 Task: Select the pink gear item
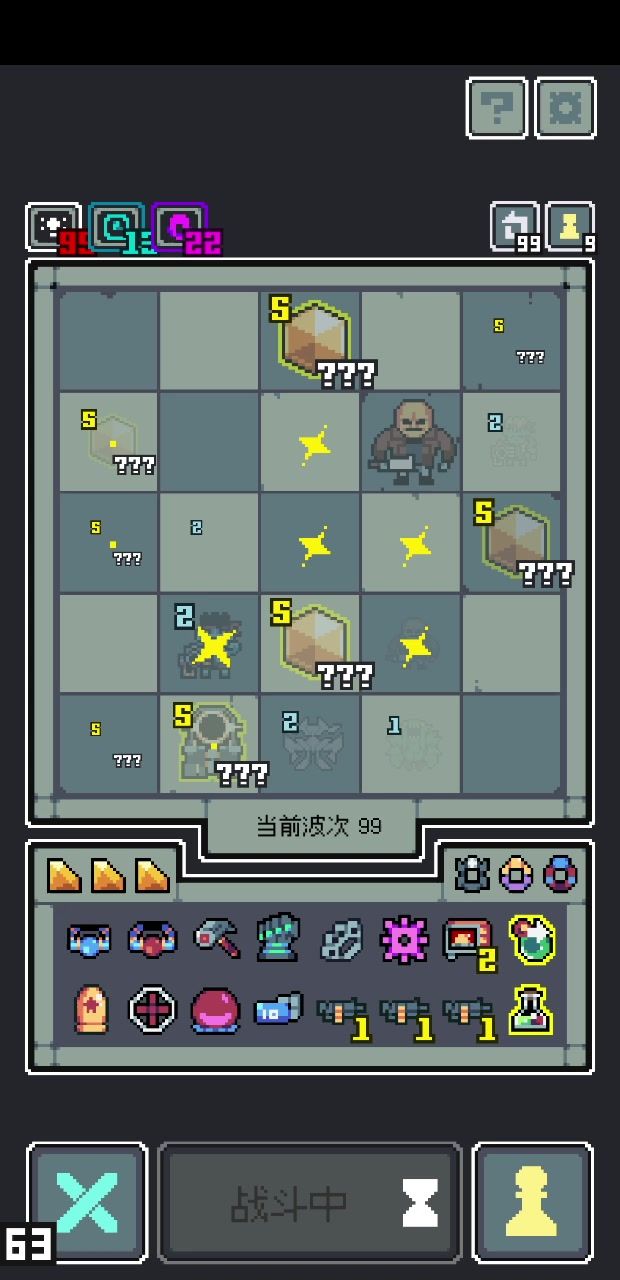(x=404, y=939)
